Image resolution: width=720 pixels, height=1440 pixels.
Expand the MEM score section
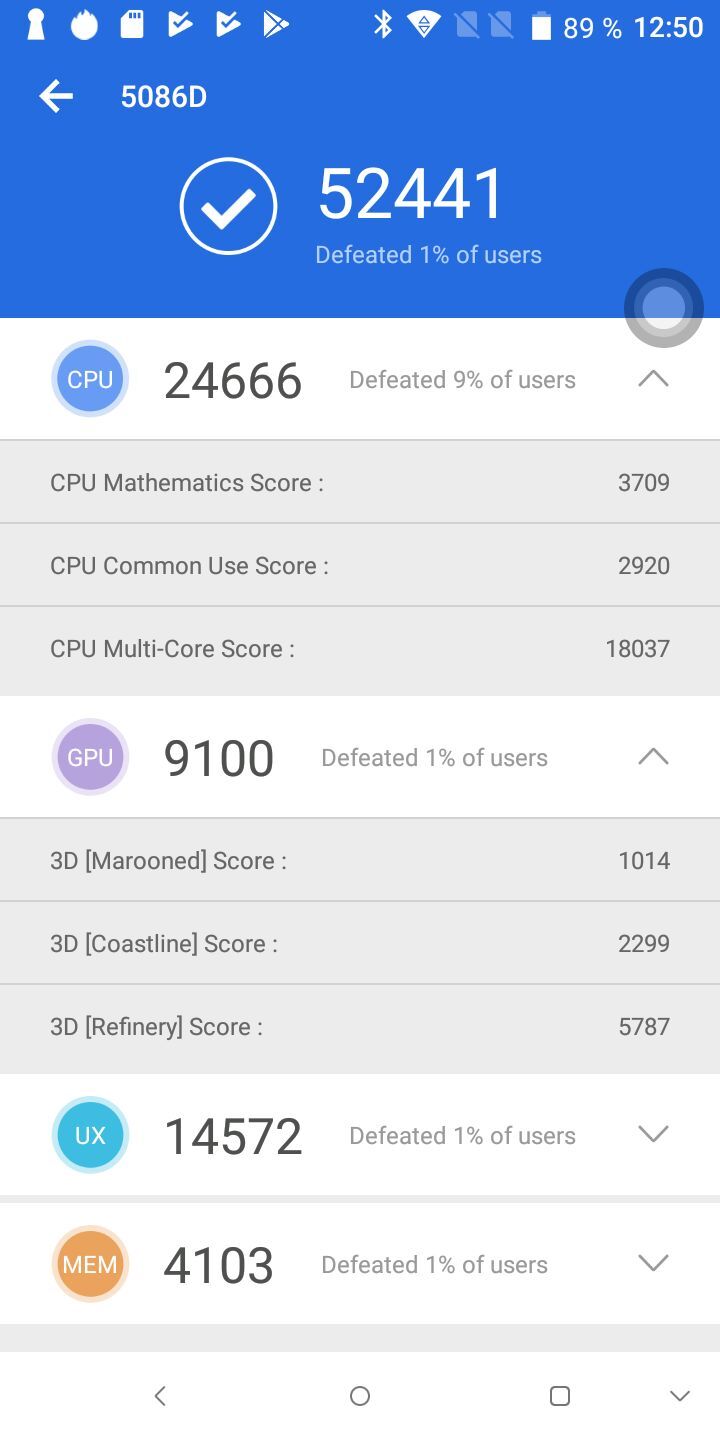653,1263
